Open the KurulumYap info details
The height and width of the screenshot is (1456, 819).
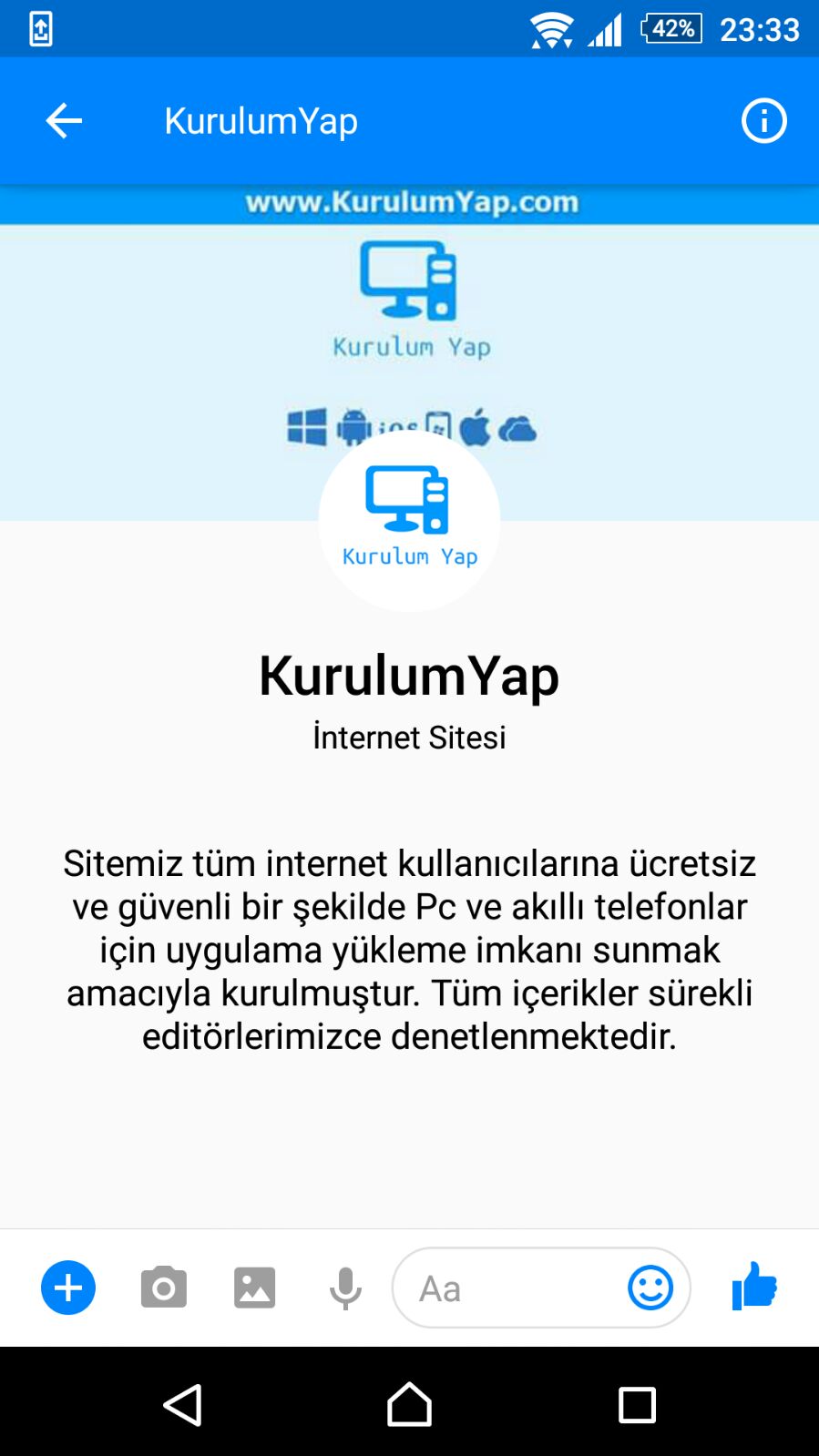763,120
